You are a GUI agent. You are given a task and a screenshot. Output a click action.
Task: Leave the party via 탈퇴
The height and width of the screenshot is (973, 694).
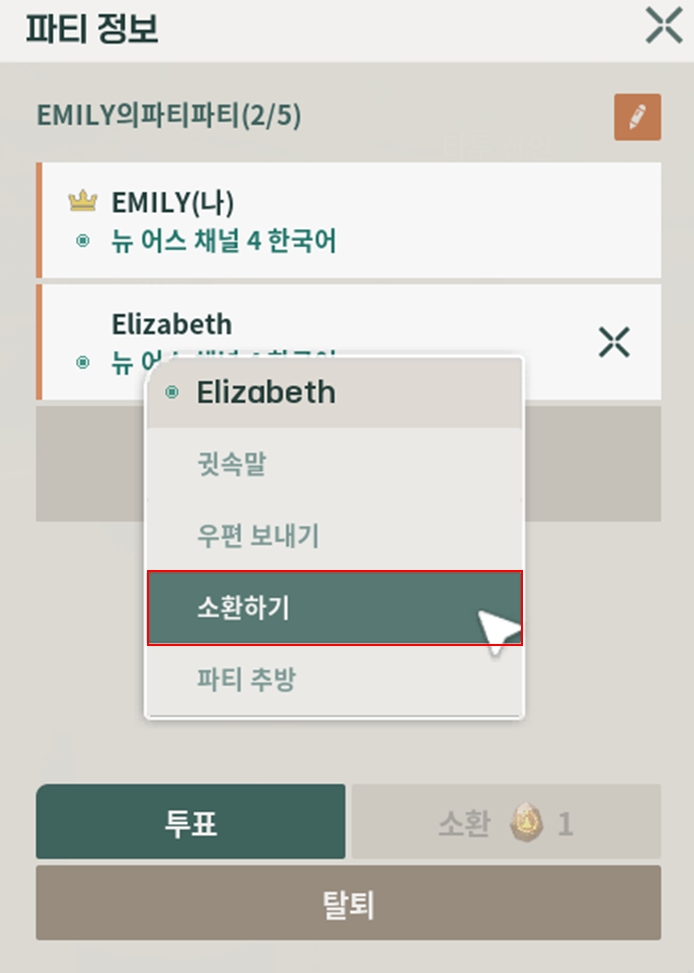point(348,904)
